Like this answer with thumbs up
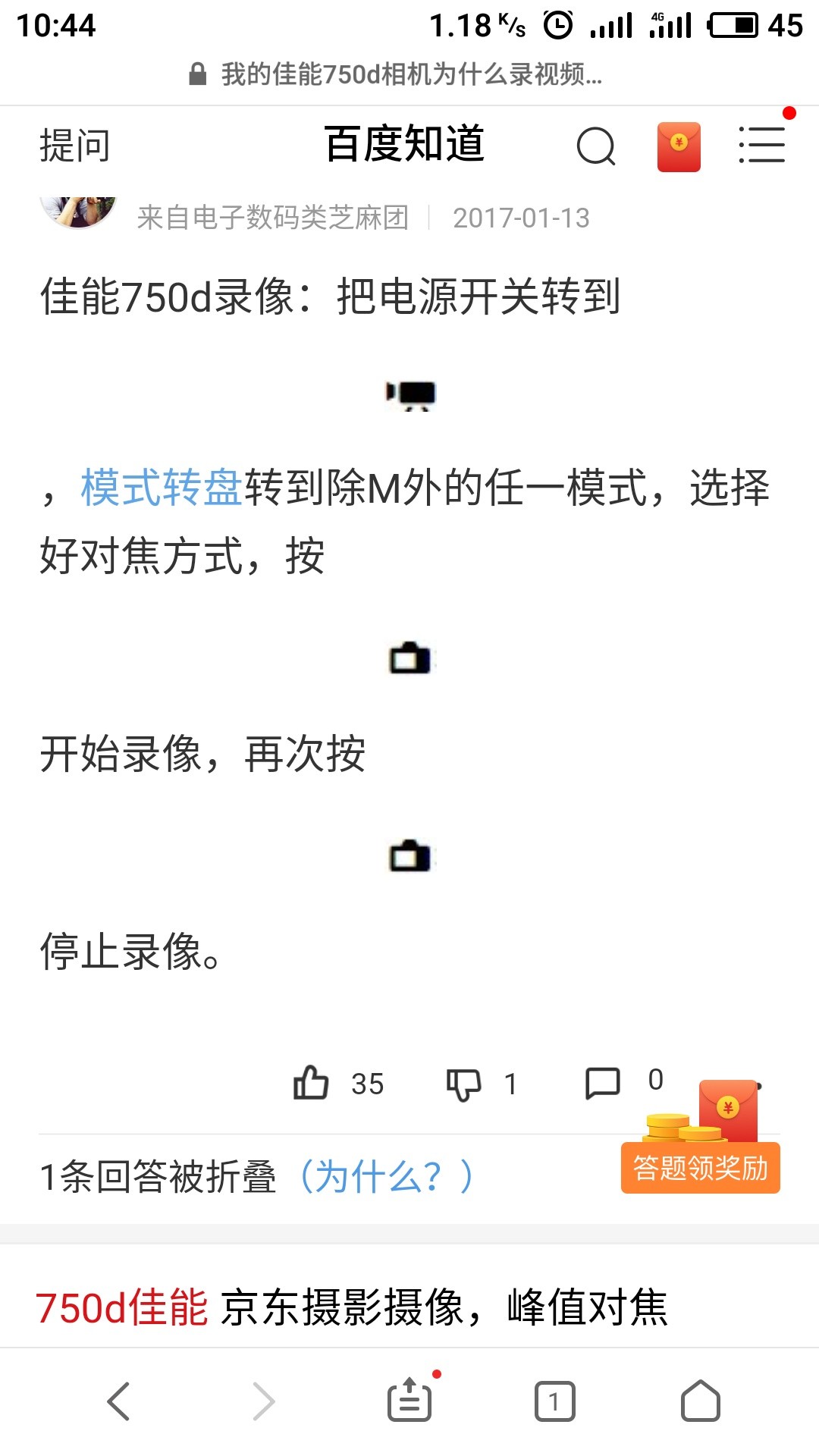 (312, 1083)
